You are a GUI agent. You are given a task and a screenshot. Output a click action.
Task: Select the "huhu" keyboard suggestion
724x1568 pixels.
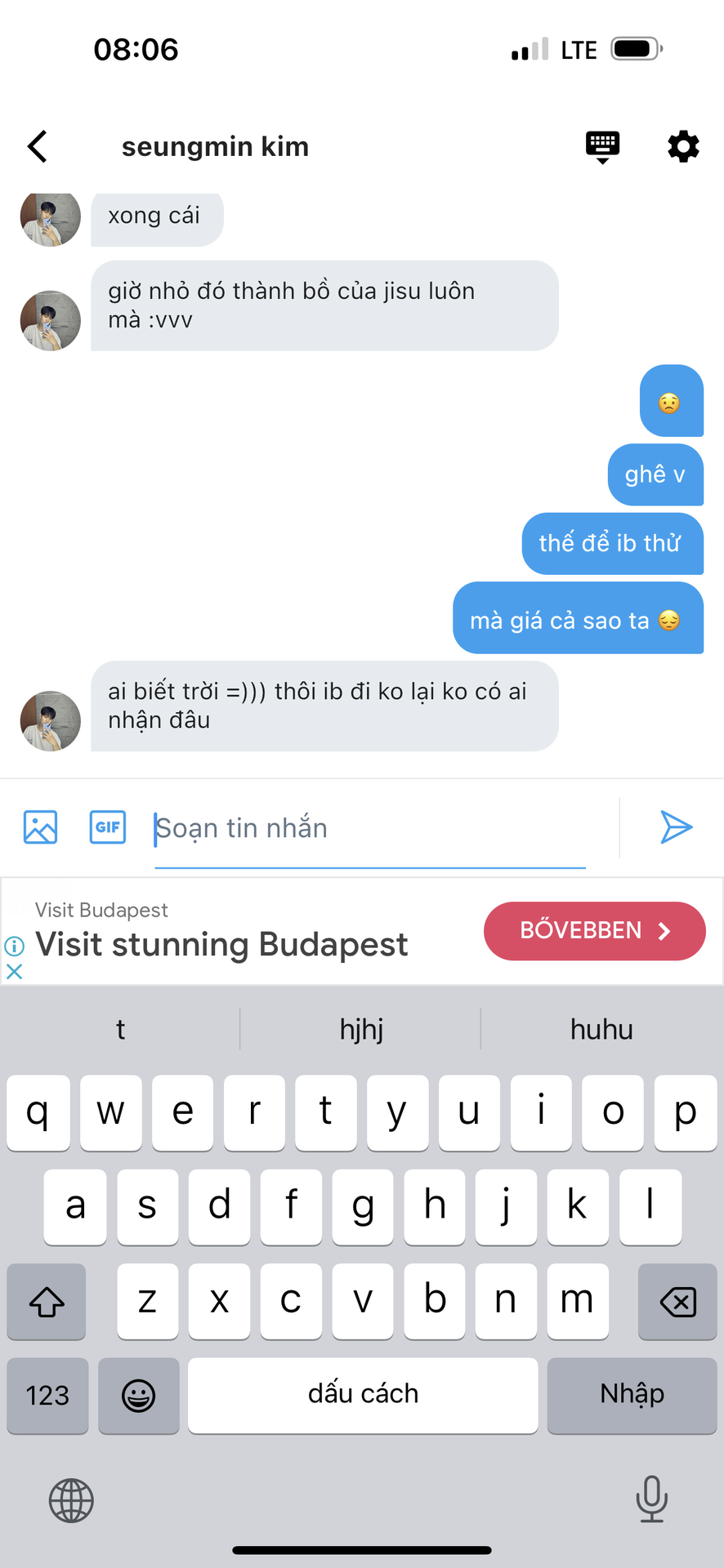(601, 1029)
